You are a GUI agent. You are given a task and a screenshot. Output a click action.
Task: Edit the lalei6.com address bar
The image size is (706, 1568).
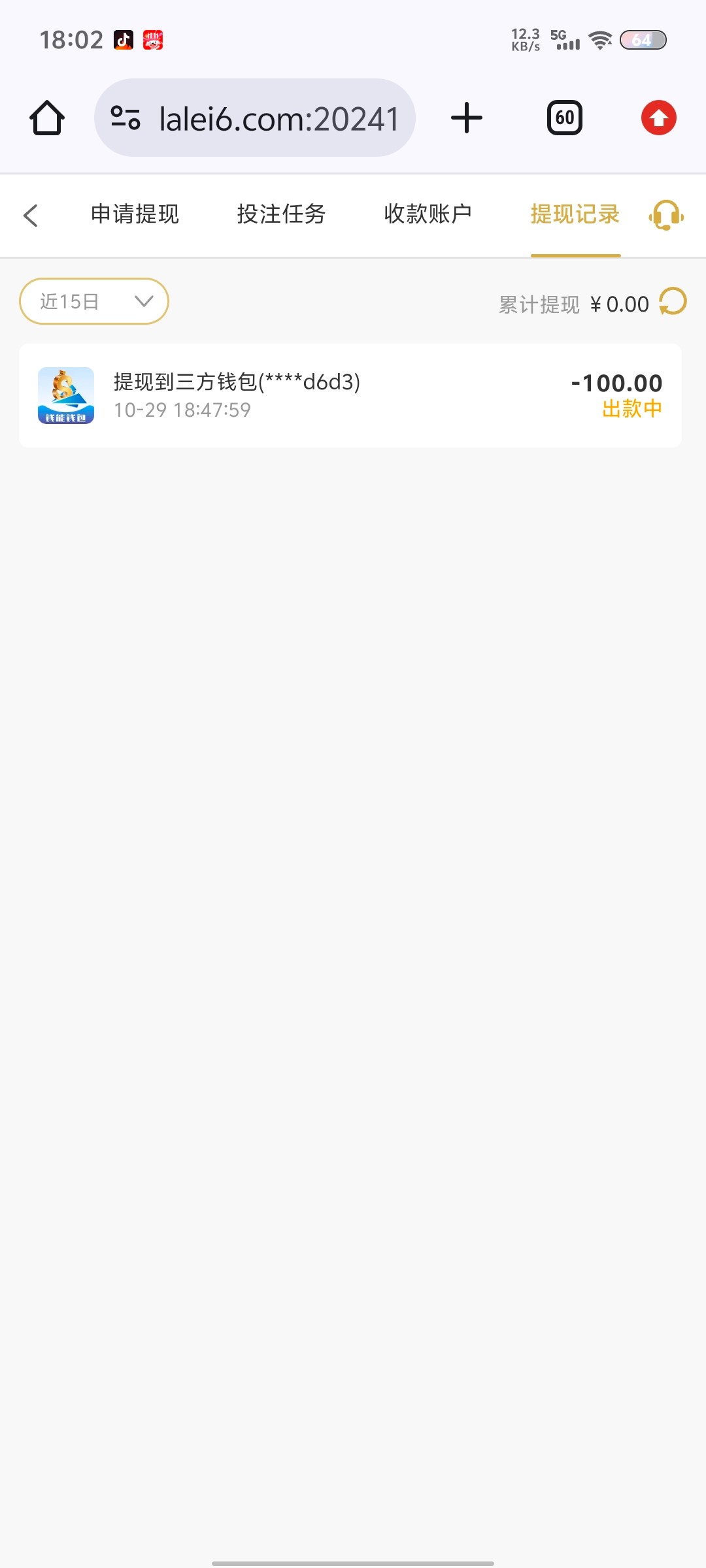[255, 118]
